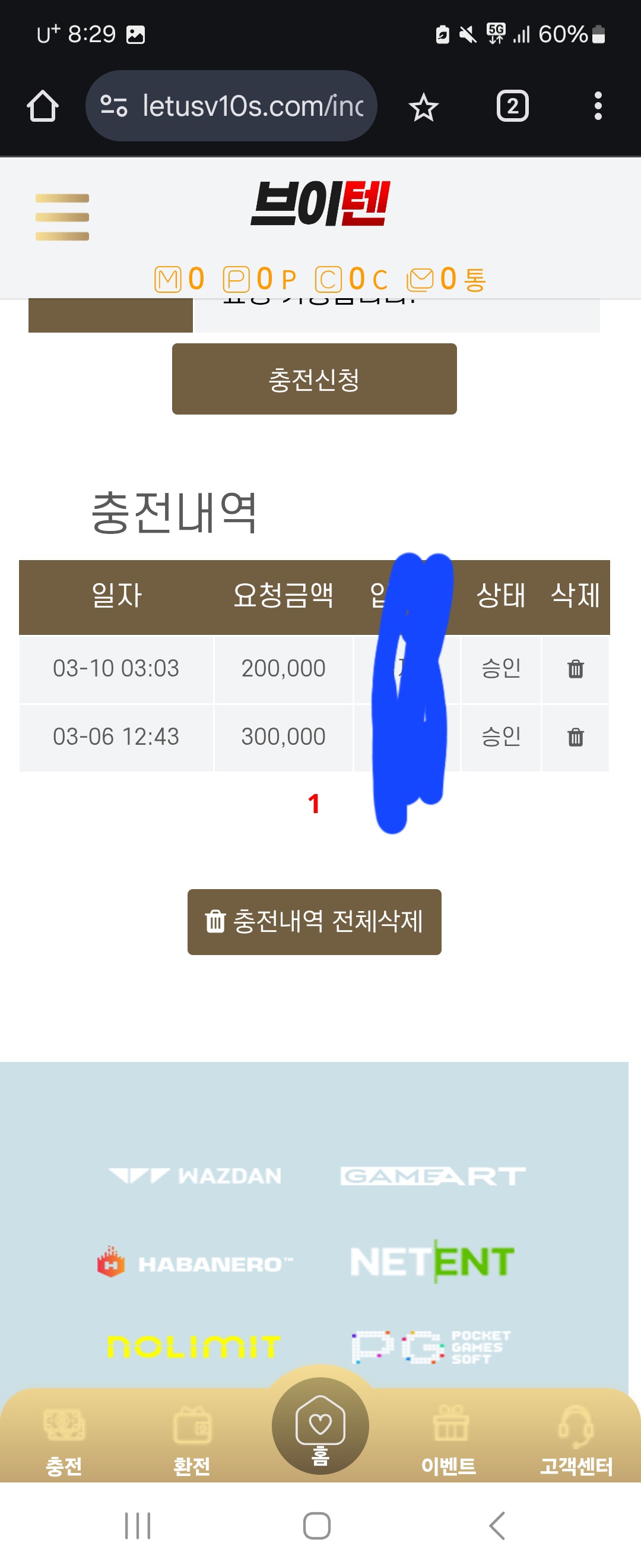This screenshot has height=1568, width=641.
Task: Open the message inbox counter 통
Action: (446, 279)
